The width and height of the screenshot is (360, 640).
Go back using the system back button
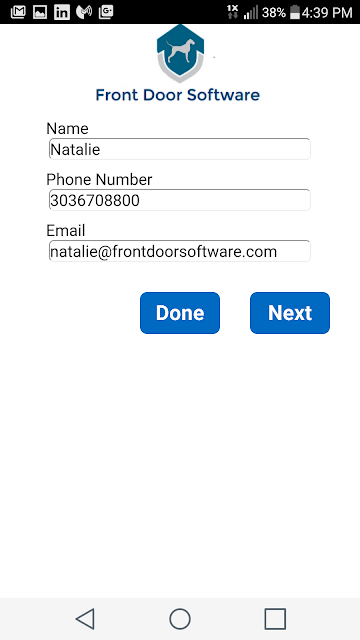point(85,619)
